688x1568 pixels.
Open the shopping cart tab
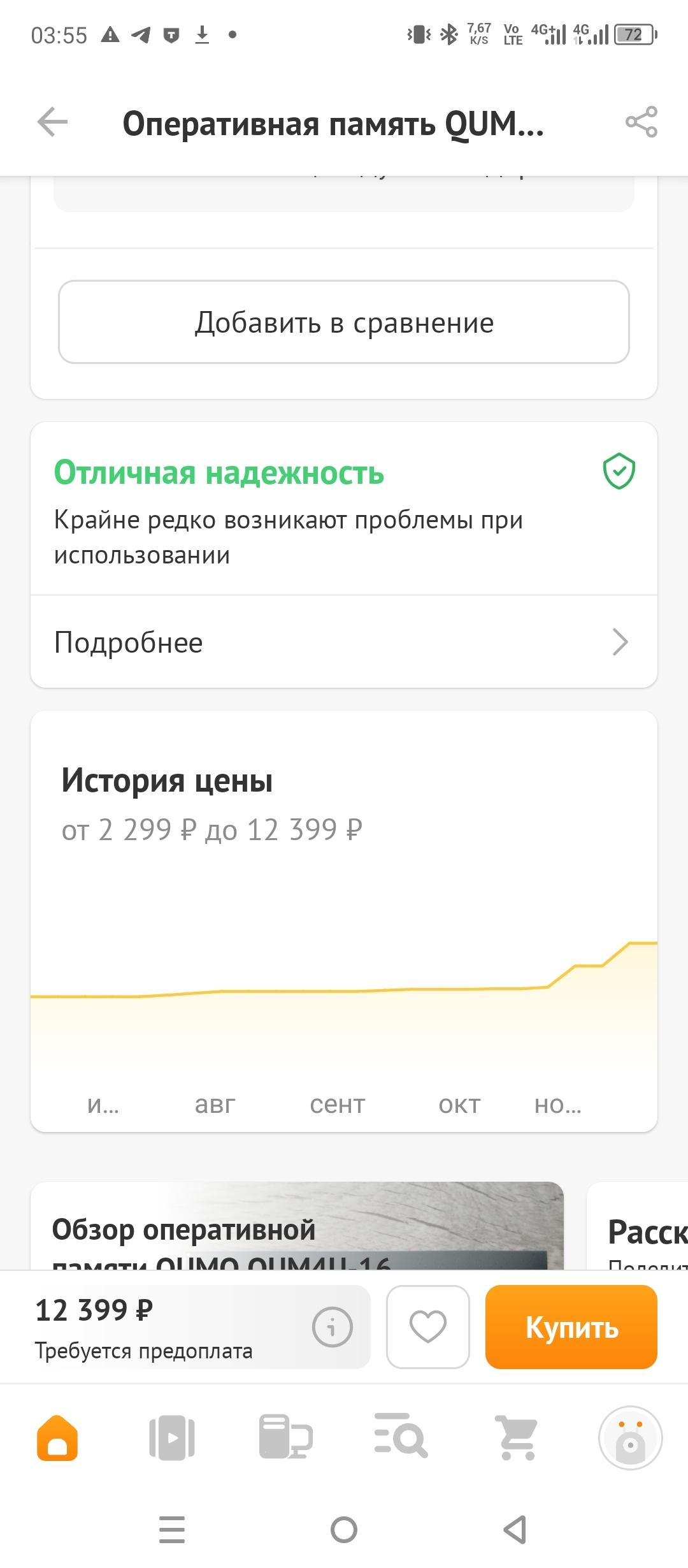(517, 1438)
